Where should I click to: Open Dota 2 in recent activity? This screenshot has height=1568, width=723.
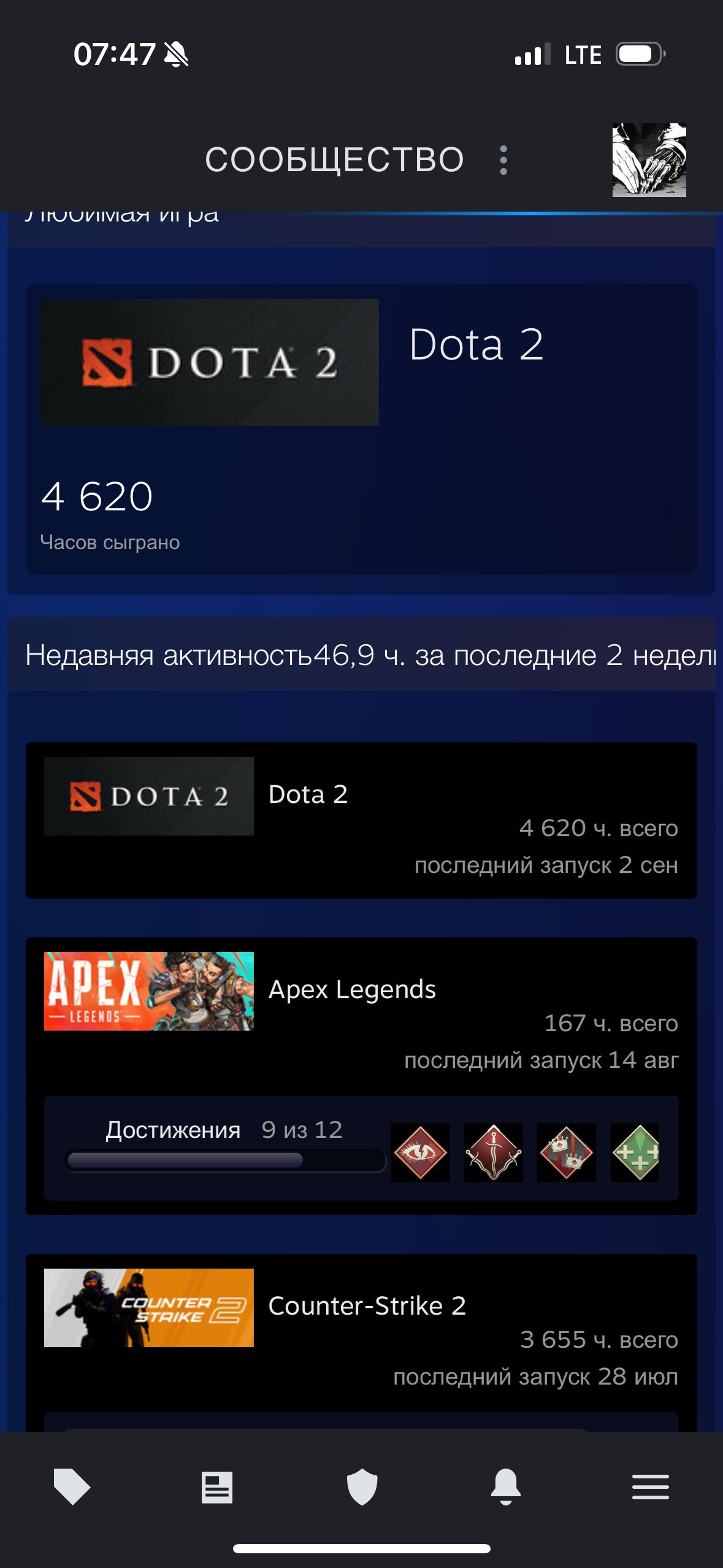click(x=361, y=820)
